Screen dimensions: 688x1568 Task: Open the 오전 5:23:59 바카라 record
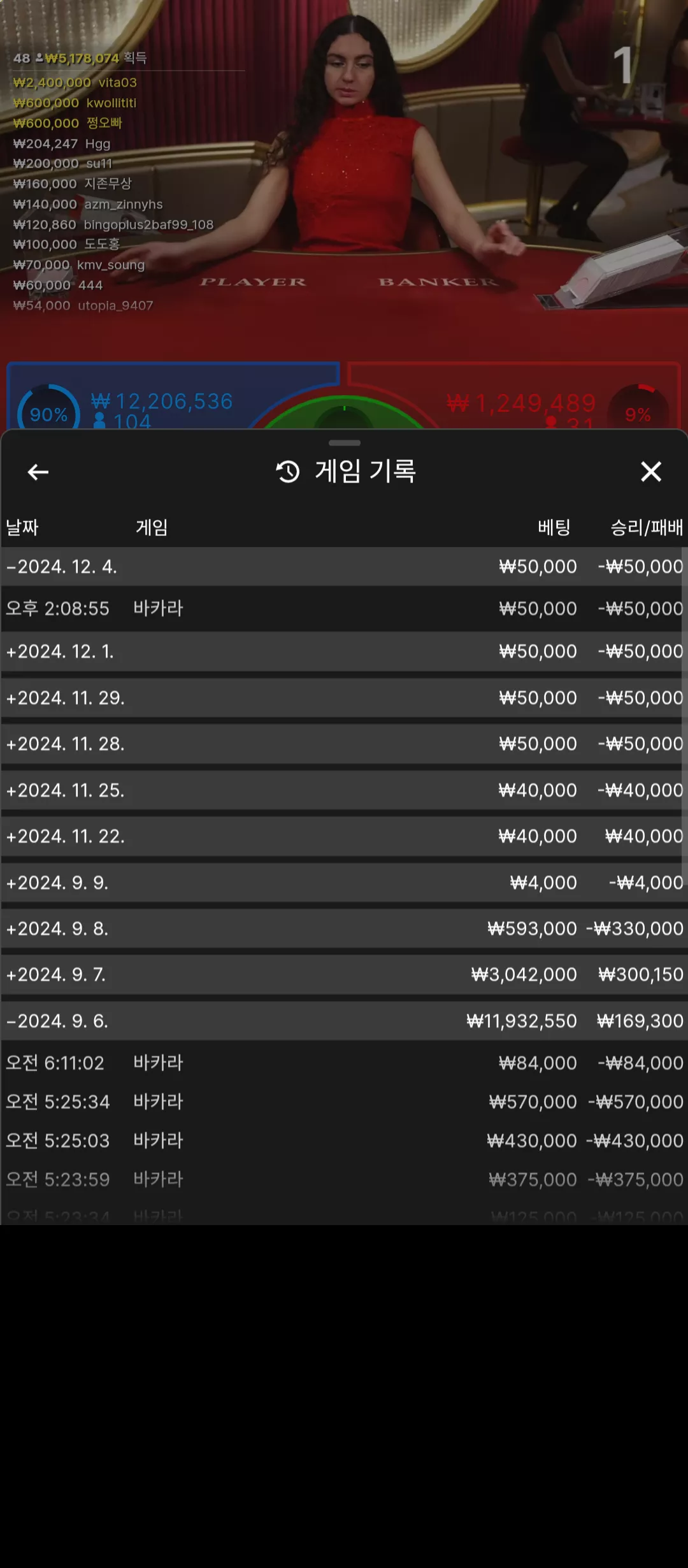[344, 1179]
